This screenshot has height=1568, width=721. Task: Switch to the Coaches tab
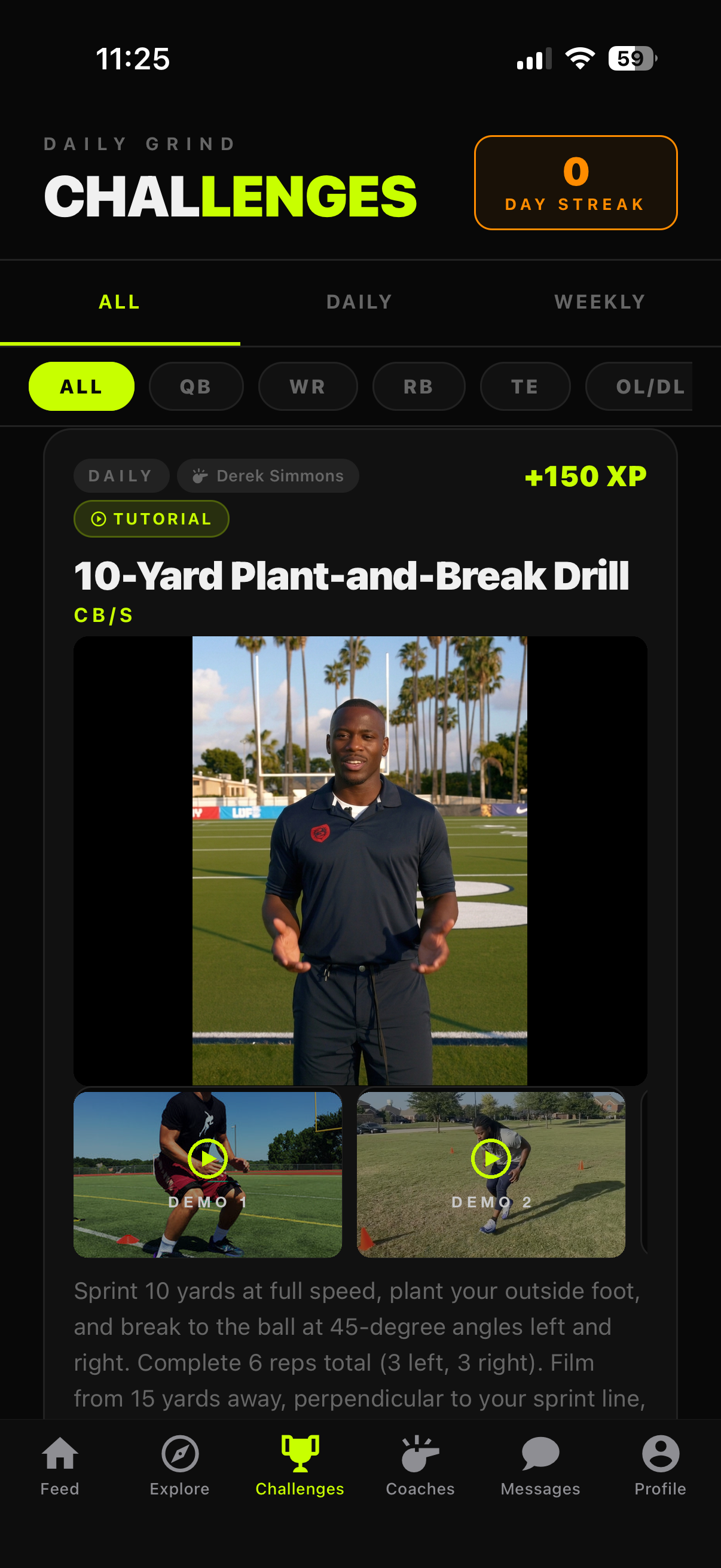pyautogui.click(x=420, y=1466)
